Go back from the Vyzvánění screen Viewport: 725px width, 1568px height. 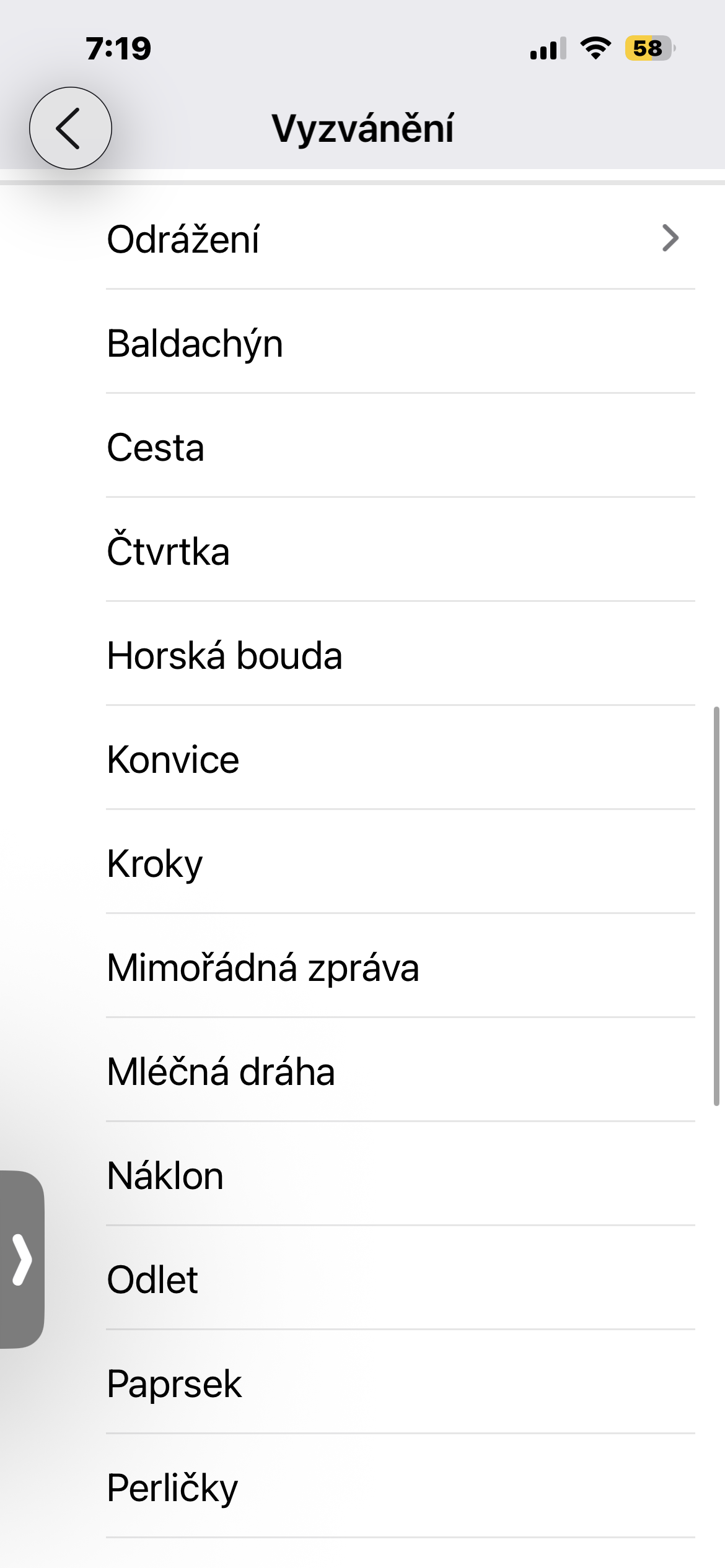pos(70,128)
